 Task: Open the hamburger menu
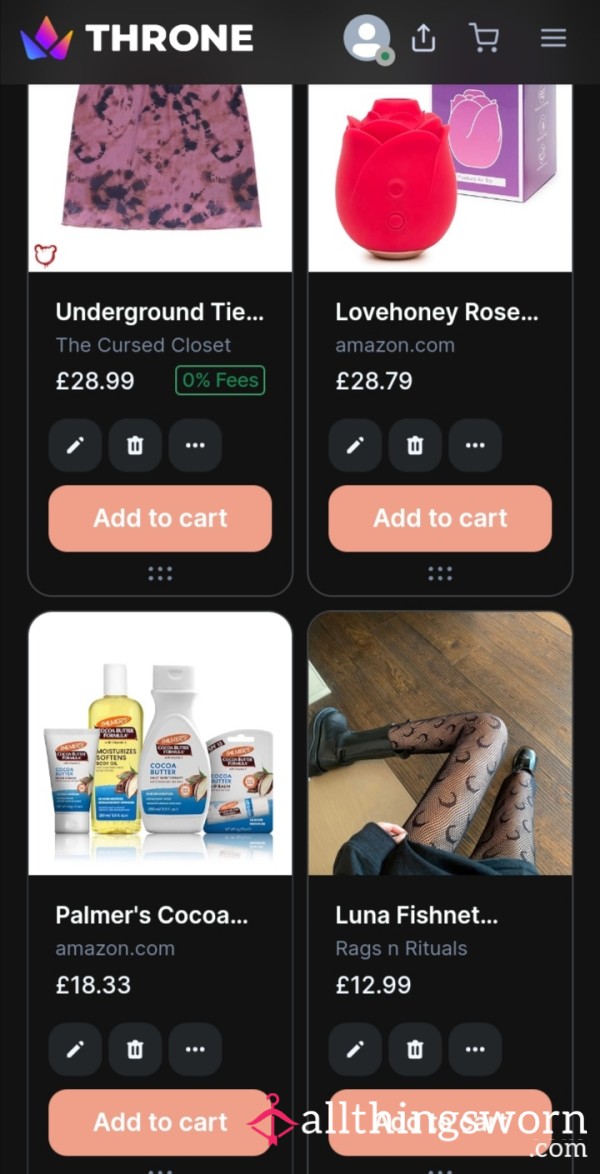click(554, 37)
